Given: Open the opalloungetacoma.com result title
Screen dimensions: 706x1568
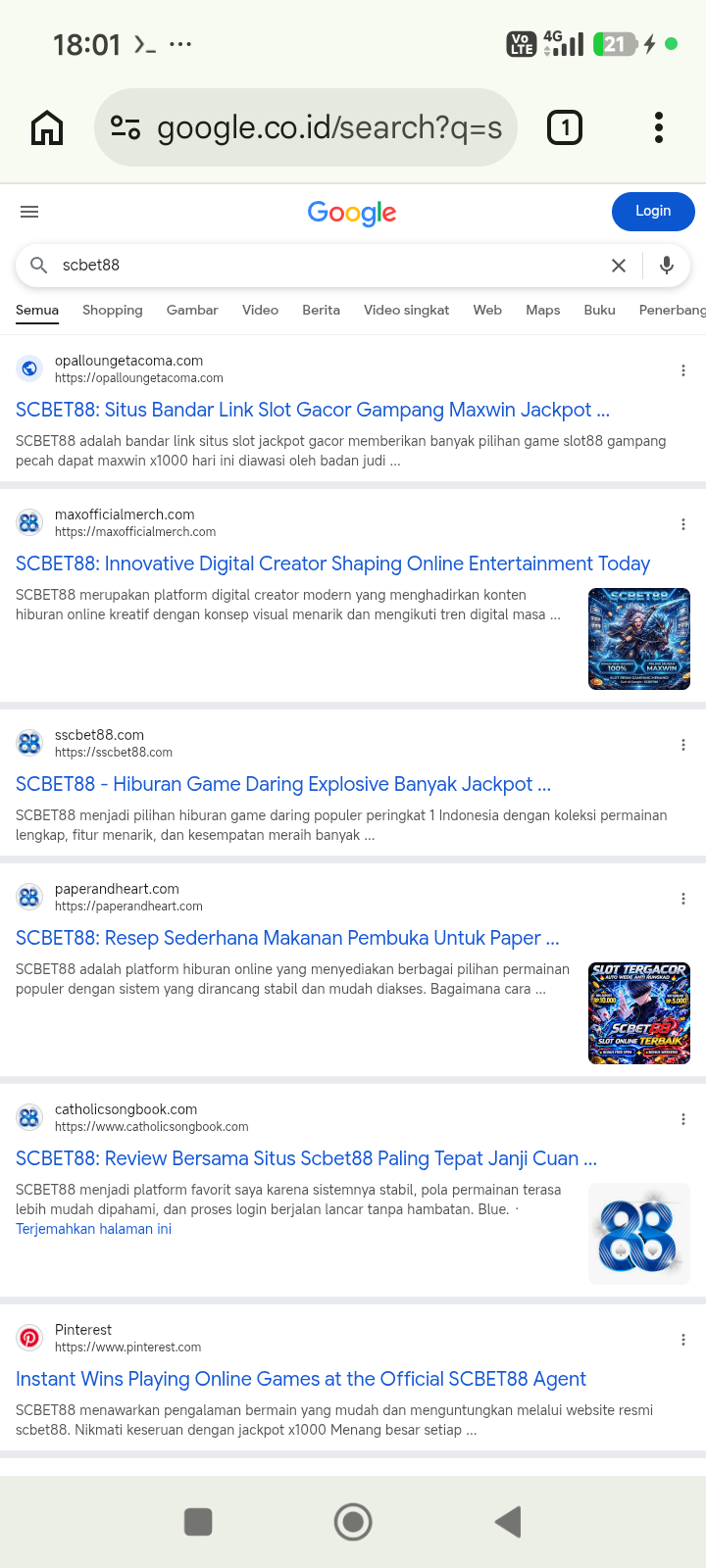Looking at the screenshot, I should pos(313,410).
